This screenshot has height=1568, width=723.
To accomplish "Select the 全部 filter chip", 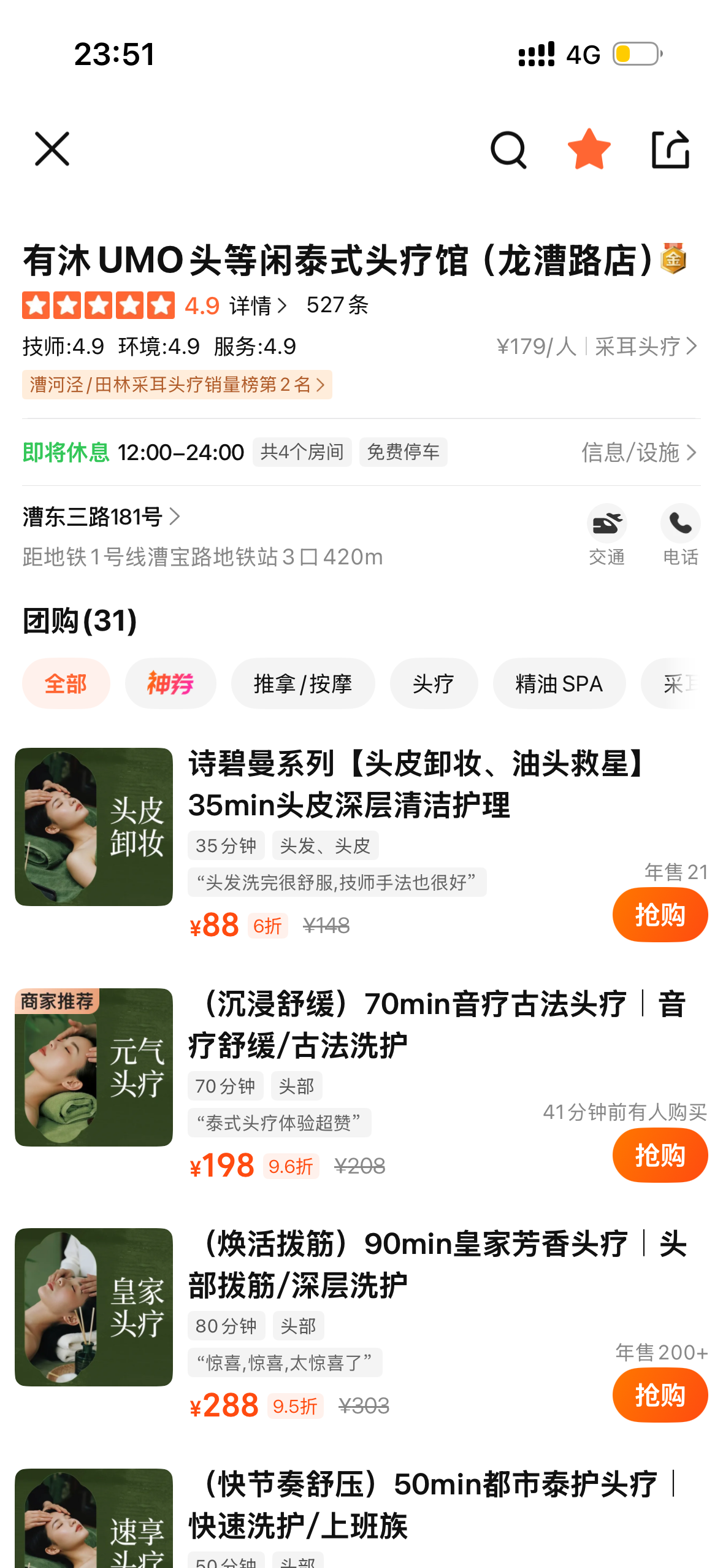I will click(66, 683).
